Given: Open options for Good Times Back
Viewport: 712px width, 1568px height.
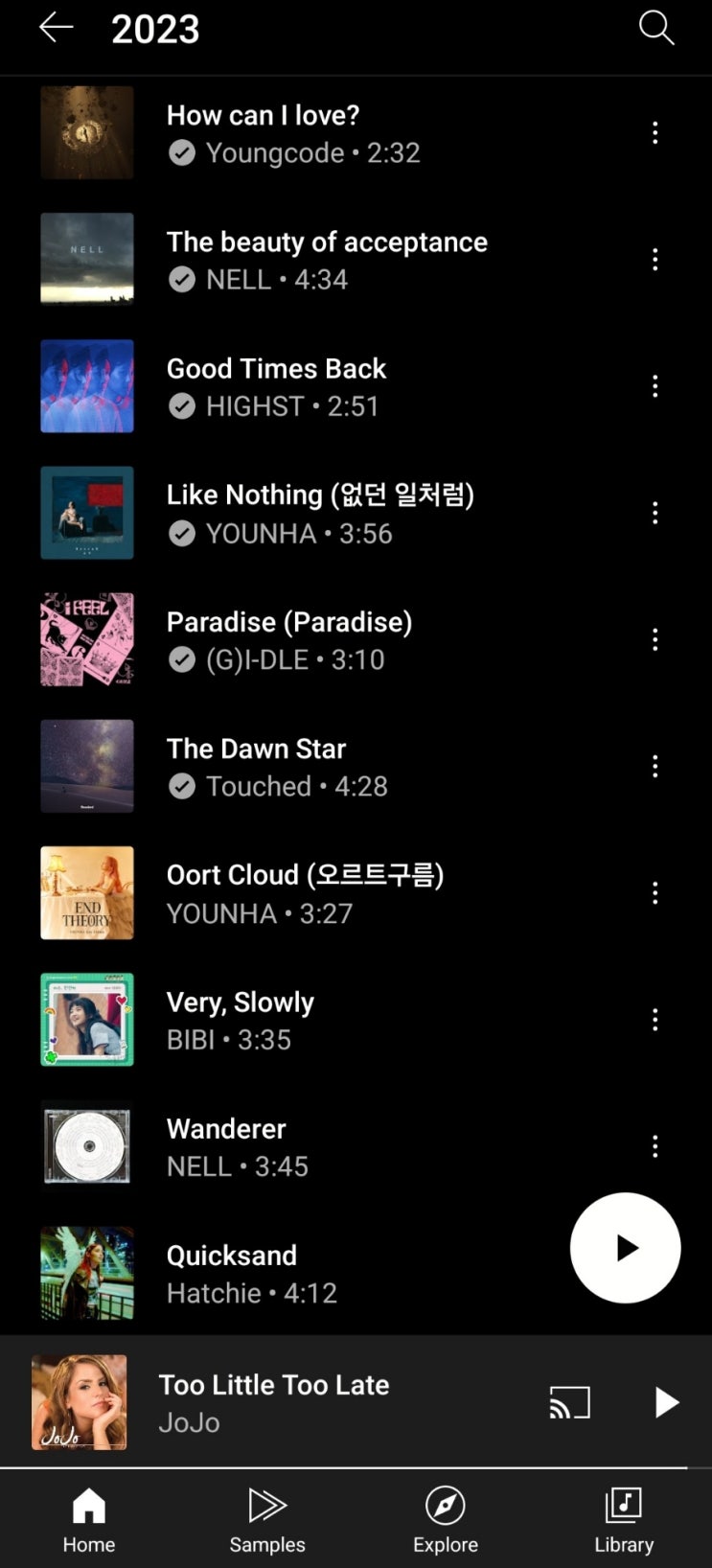Looking at the screenshot, I should (x=655, y=386).
